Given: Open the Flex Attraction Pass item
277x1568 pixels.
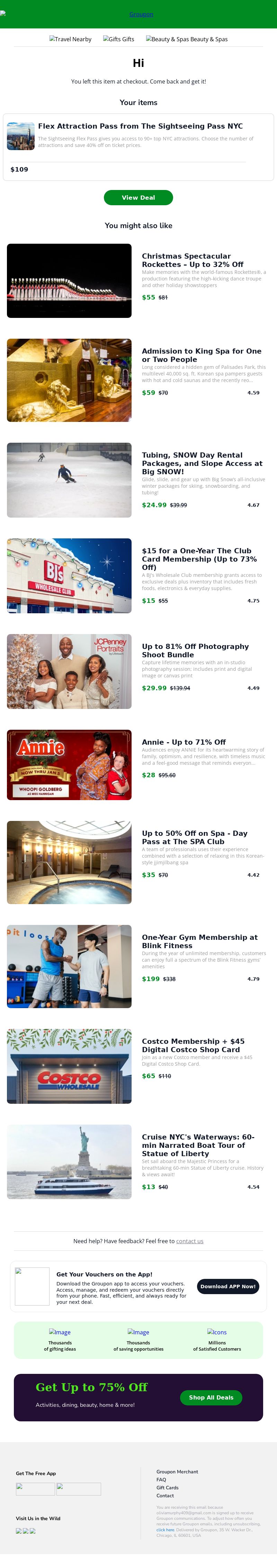Looking at the screenshot, I should (x=140, y=126).
